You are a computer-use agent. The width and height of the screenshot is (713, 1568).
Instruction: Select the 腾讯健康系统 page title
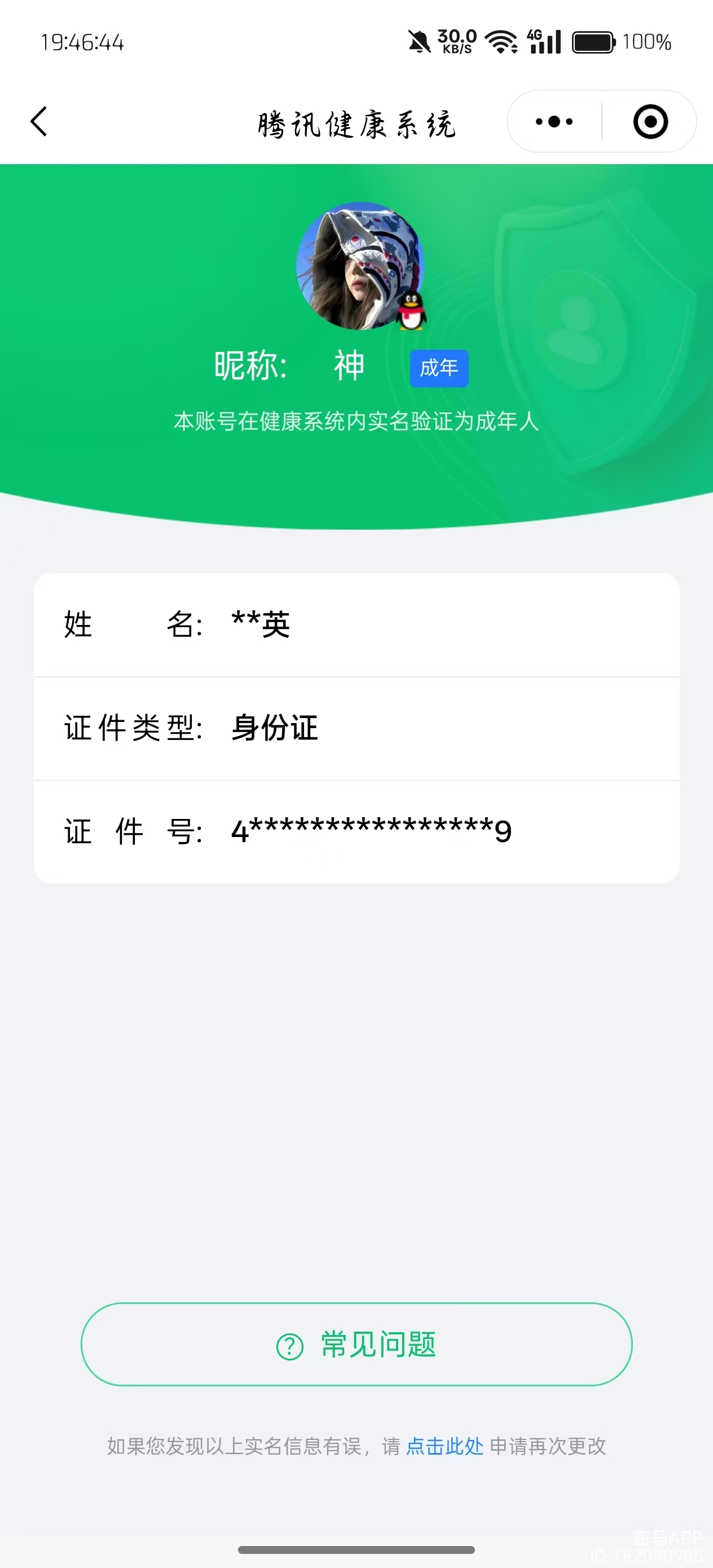[356, 125]
